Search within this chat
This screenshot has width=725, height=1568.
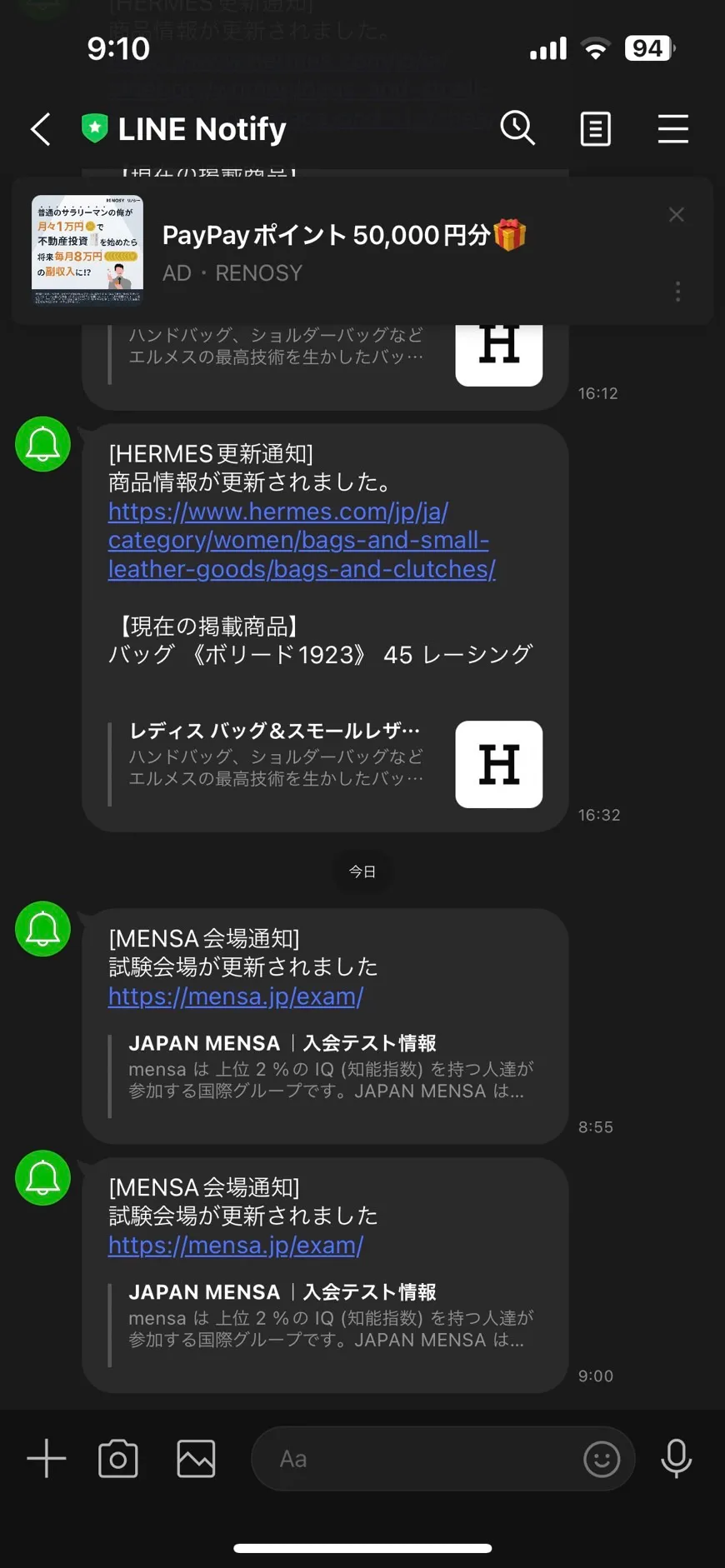(517, 128)
